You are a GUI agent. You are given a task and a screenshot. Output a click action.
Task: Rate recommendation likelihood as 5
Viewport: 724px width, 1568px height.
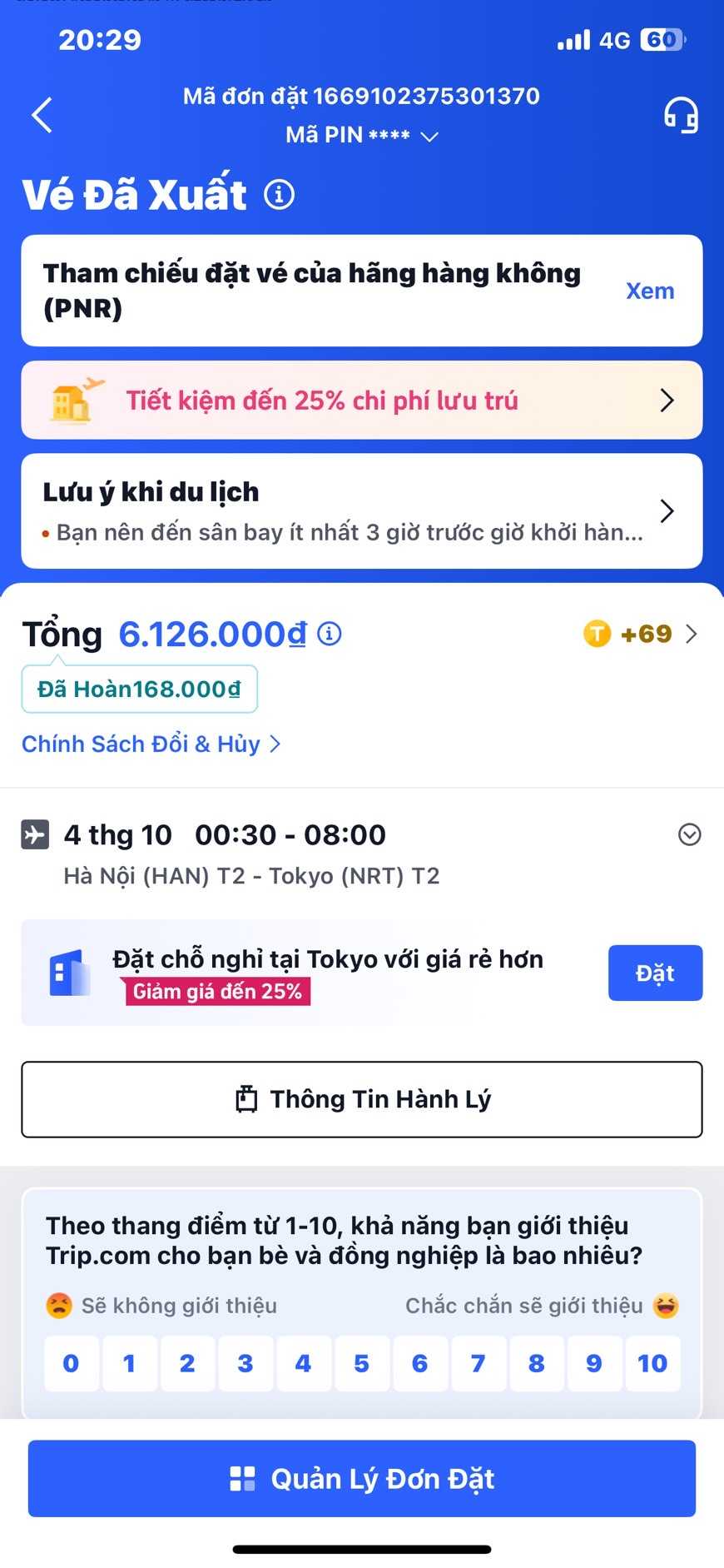[x=361, y=1363]
